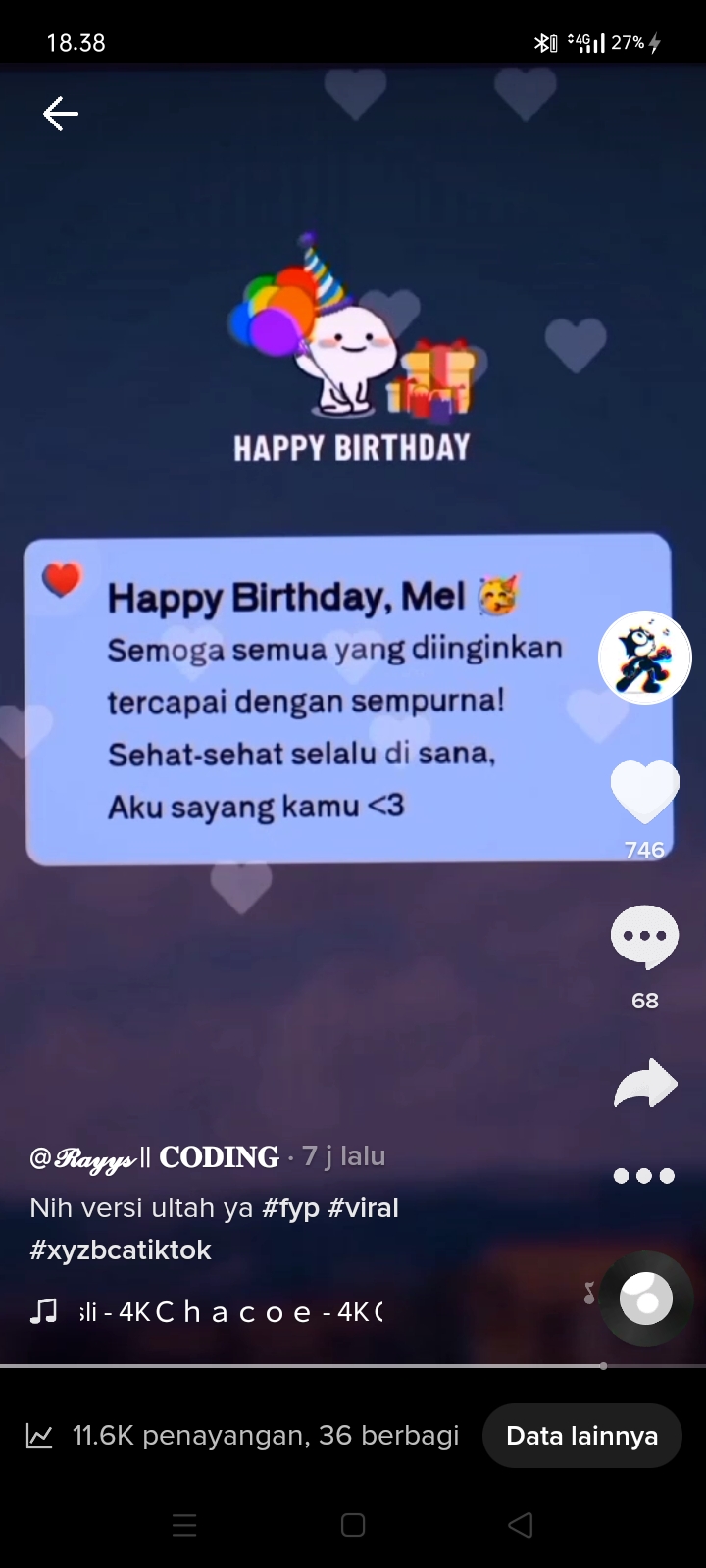The image size is (706, 1568).
Task: Open the spinning music disc sound page
Action: coord(646,1298)
